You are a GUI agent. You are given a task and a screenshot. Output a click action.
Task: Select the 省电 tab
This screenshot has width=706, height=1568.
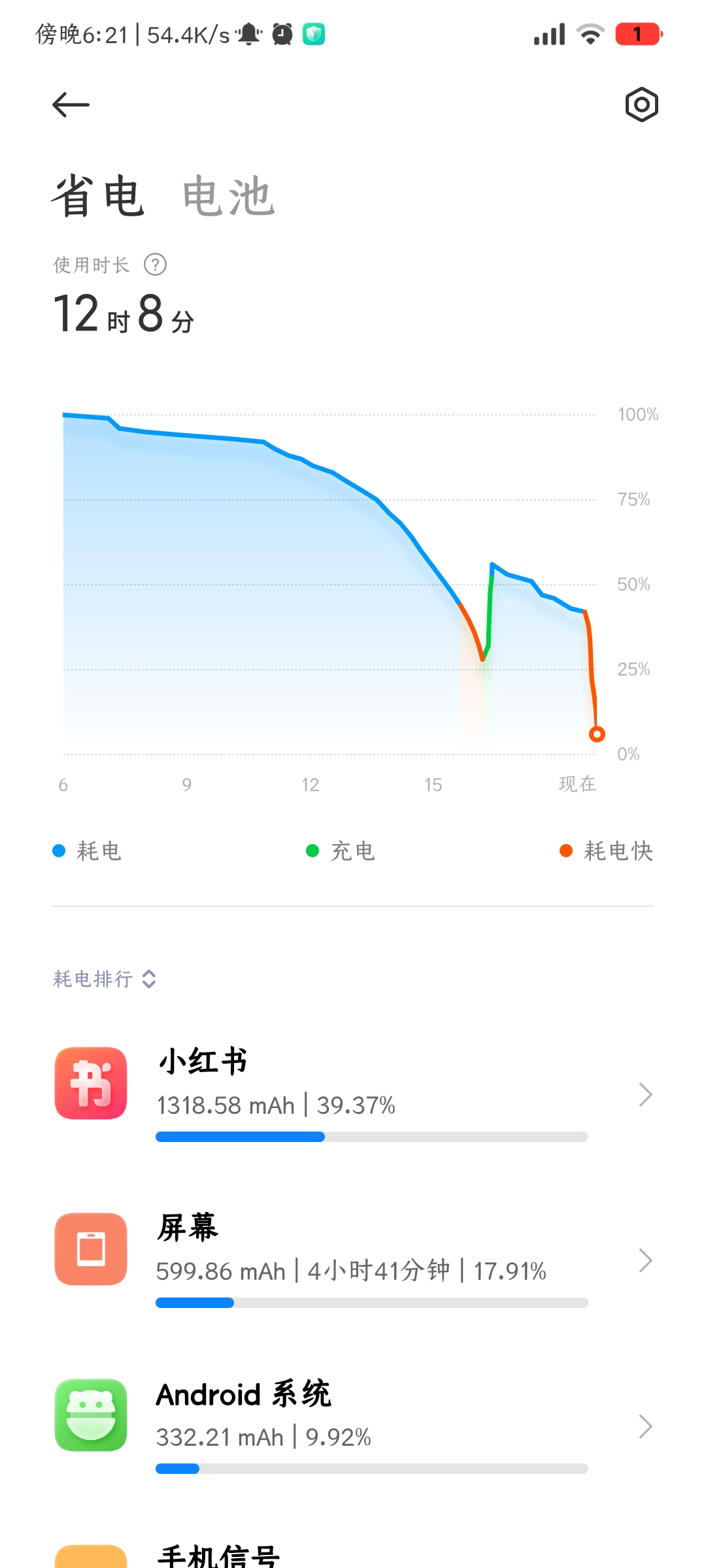(x=98, y=196)
